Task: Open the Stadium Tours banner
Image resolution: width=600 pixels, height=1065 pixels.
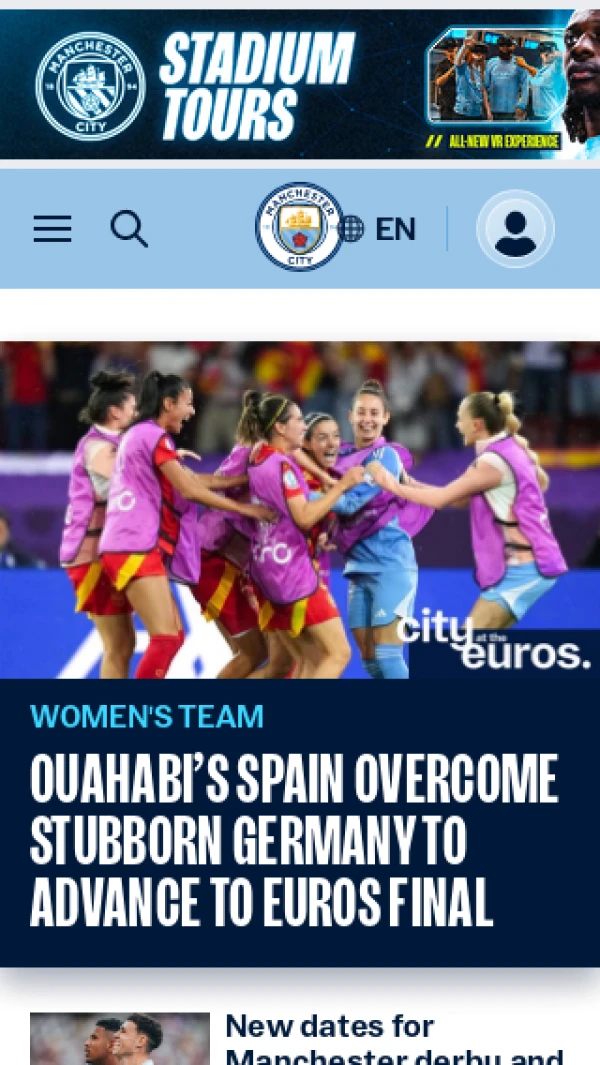Action: 300,85
